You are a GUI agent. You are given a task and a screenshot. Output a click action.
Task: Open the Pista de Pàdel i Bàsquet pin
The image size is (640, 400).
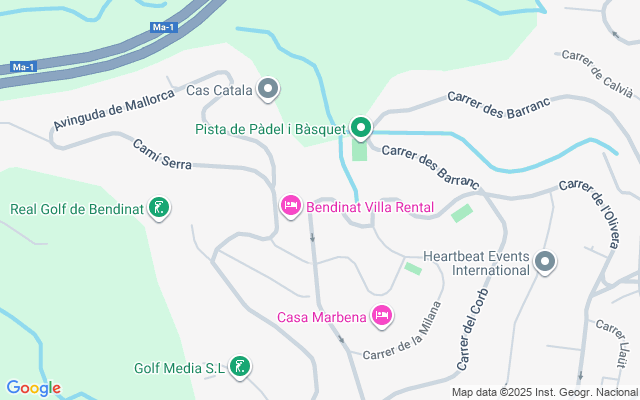(x=361, y=128)
